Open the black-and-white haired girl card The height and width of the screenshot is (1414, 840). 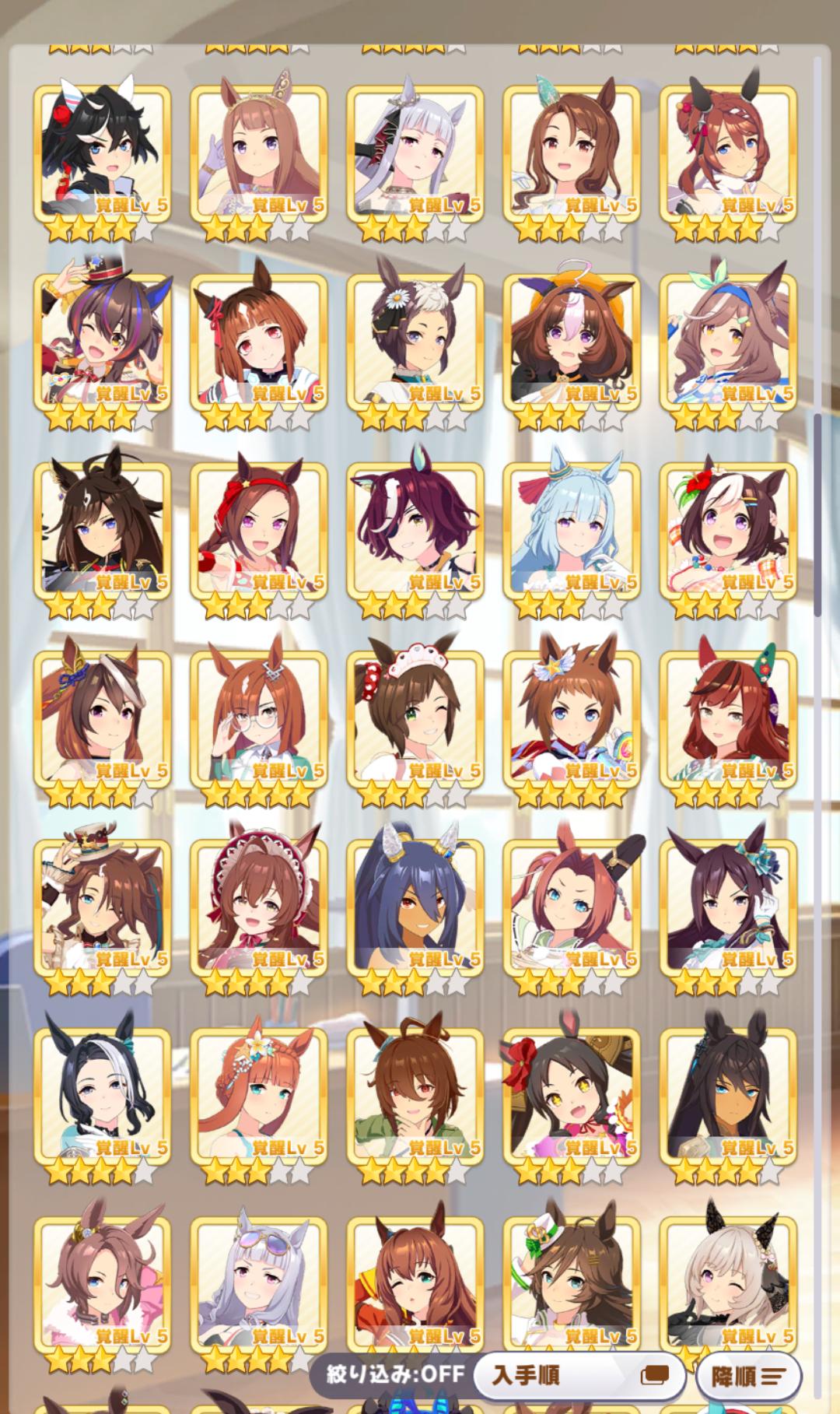[x=102, y=1094]
